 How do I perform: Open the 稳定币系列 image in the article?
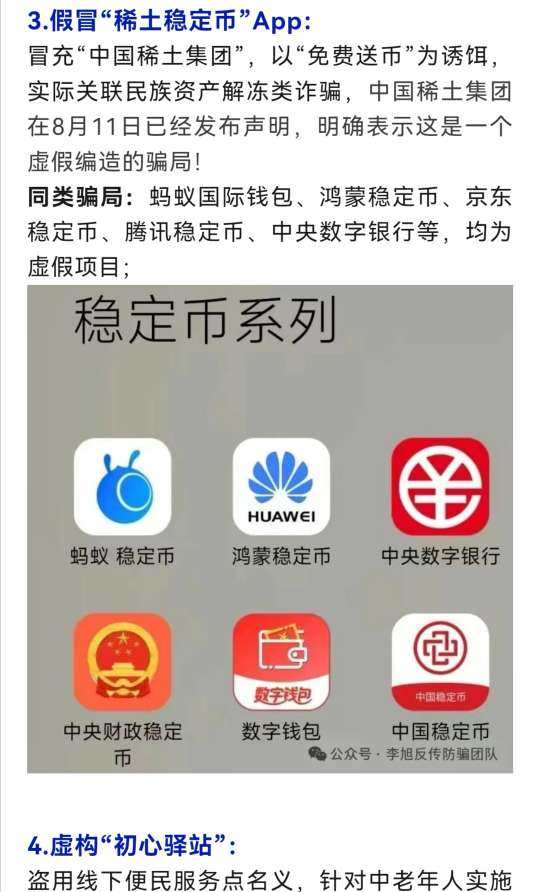[270, 528]
